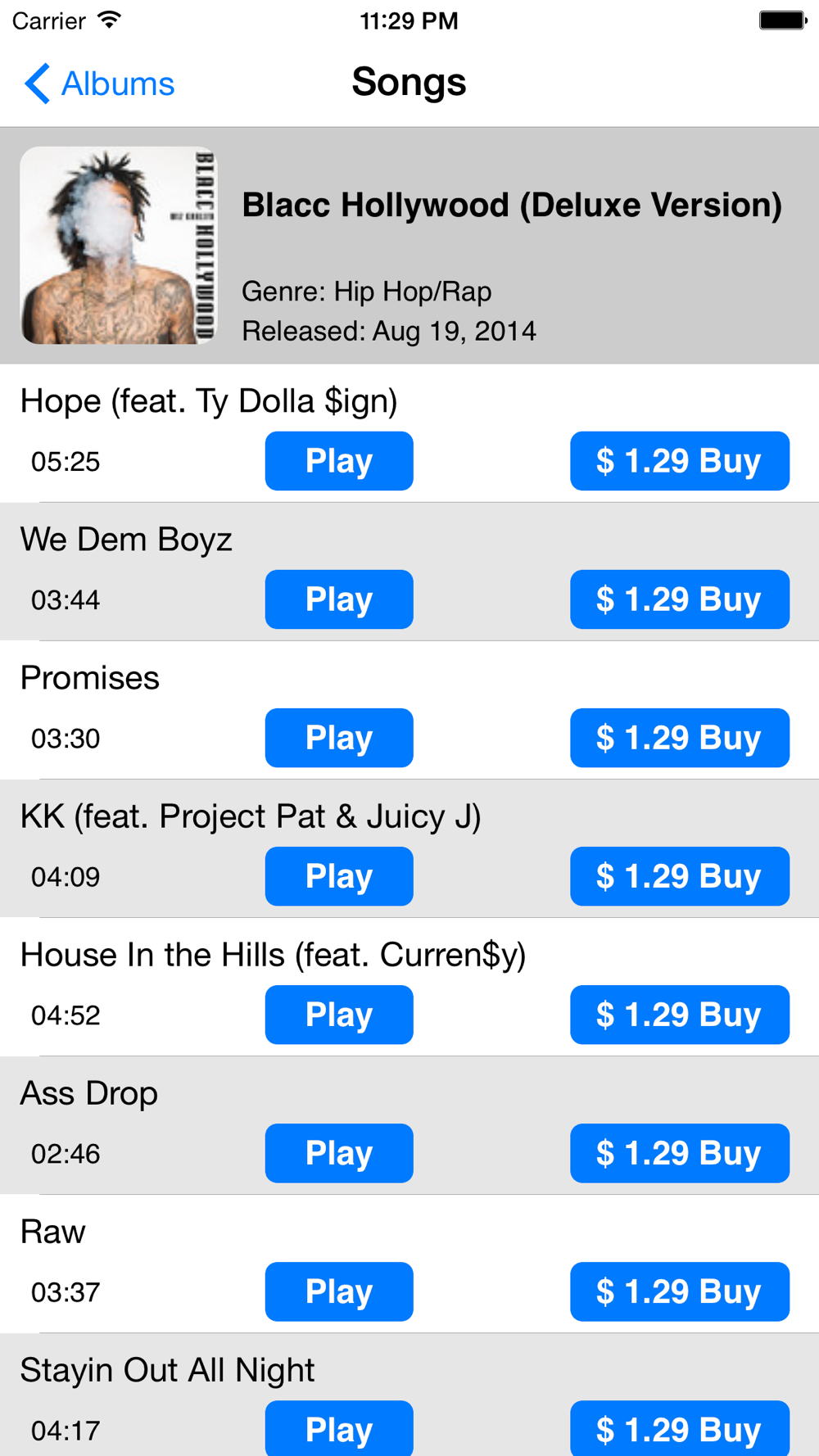
Task: Buy Ass Drop for $1.29
Action: (x=680, y=1153)
